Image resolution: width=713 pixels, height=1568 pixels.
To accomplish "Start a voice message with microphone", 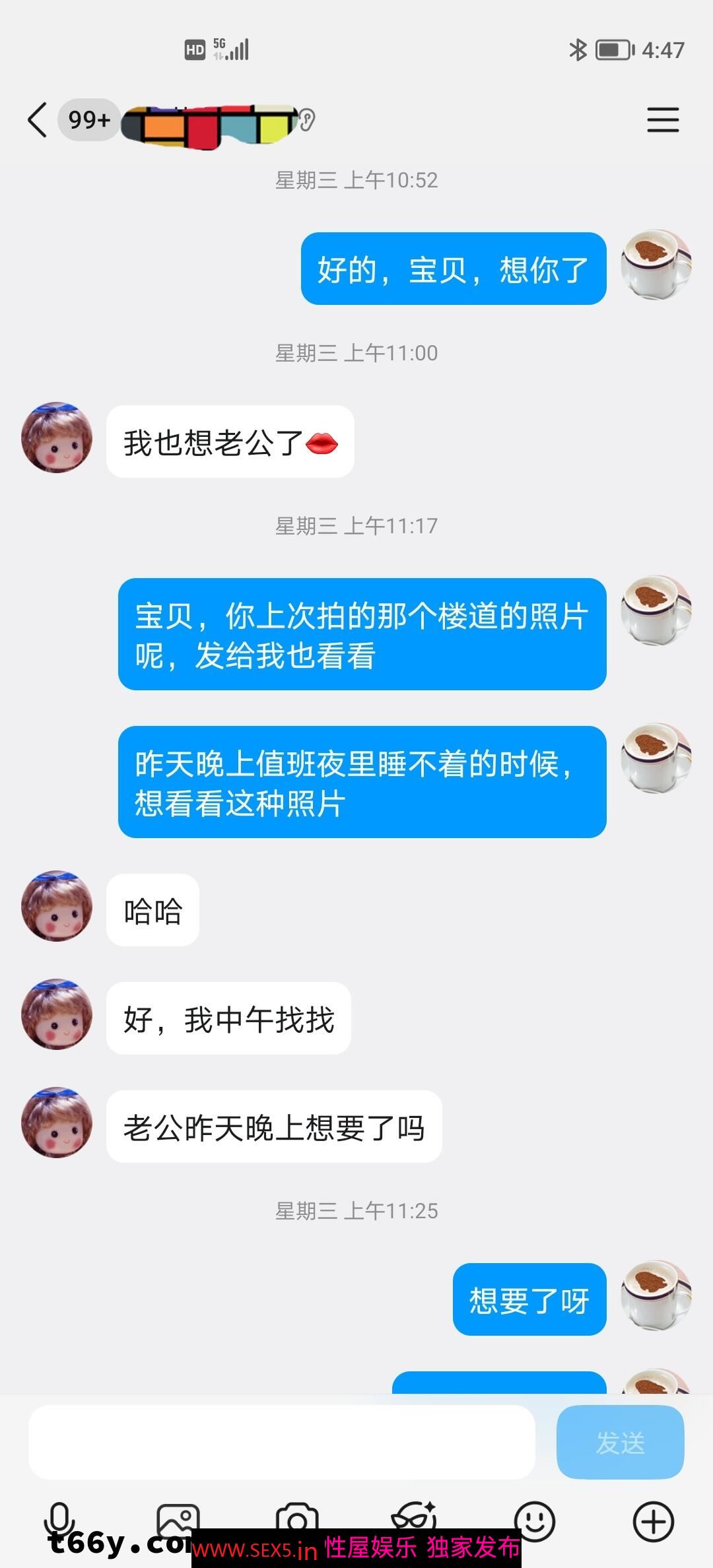I will pyautogui.click(x=59, y=1518).
